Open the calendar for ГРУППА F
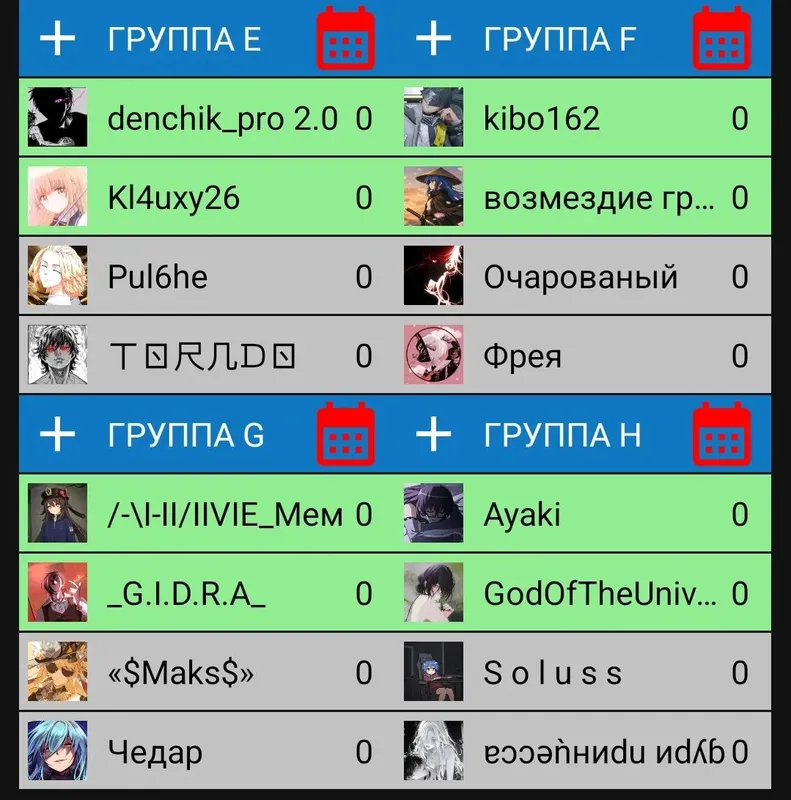The width and height of the screenshot is (791, 800). pyautogui.click(x=722, y=39)
